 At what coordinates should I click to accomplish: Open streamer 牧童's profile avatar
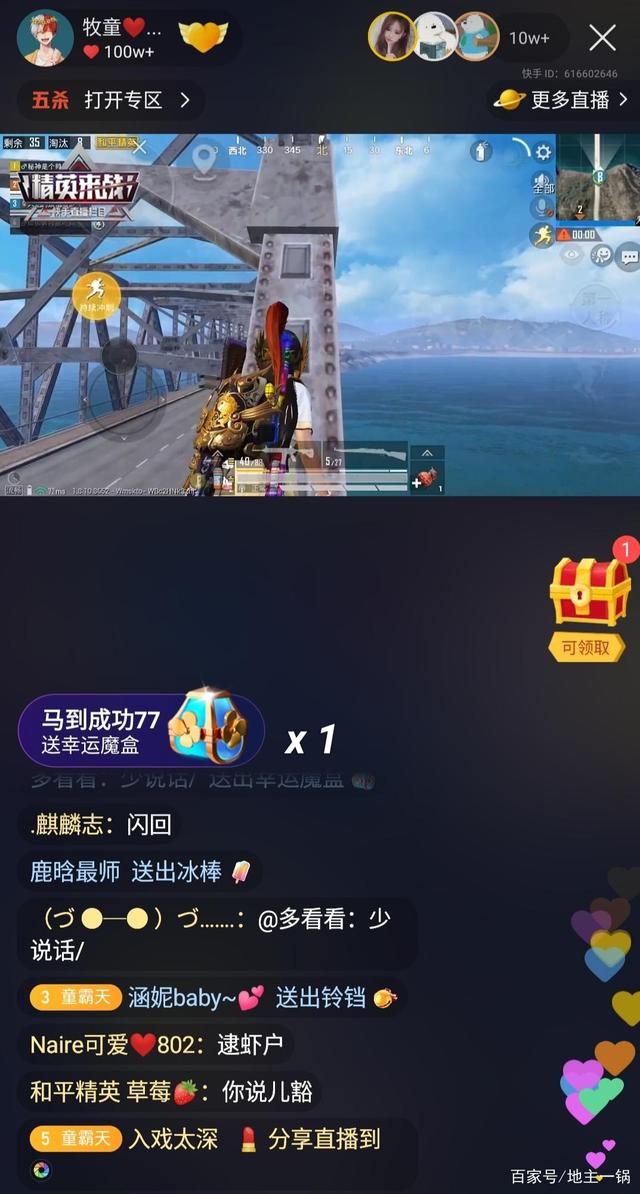(x=45, y=38)
